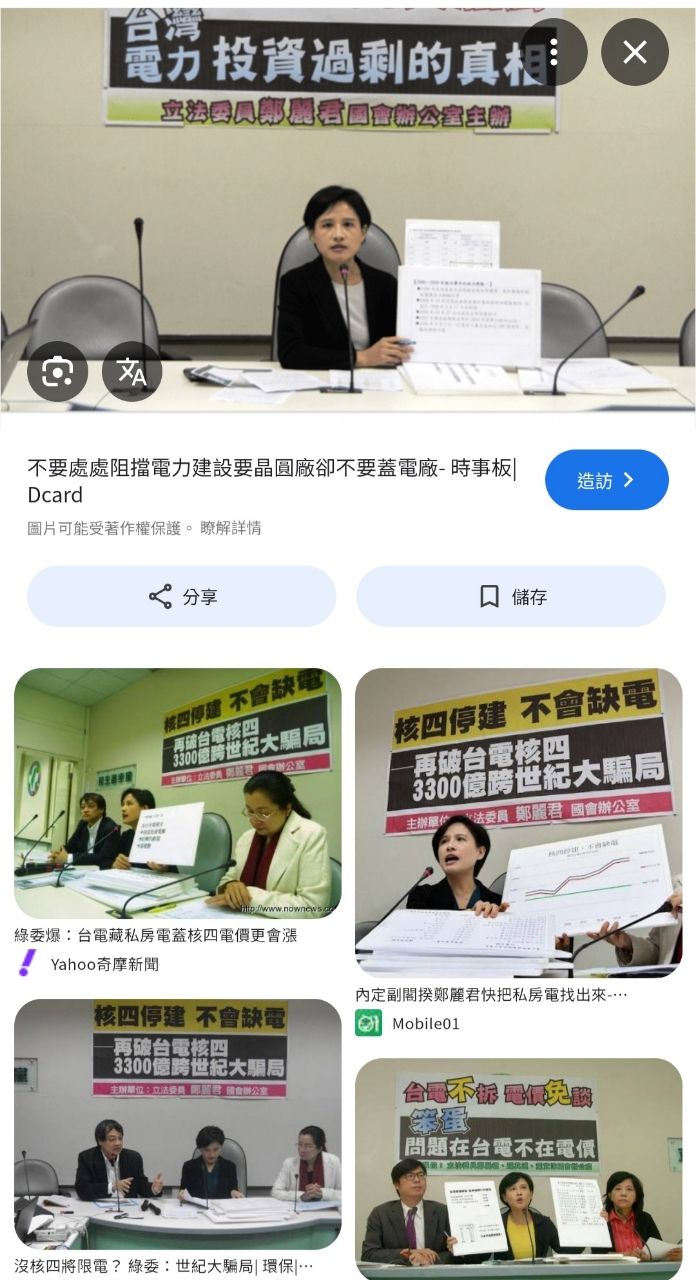The height and width of the screenshot is (1280, 696).
Task: Tap the 造訪 visit button
Action: pyautogui.click(x=606, y=480)
